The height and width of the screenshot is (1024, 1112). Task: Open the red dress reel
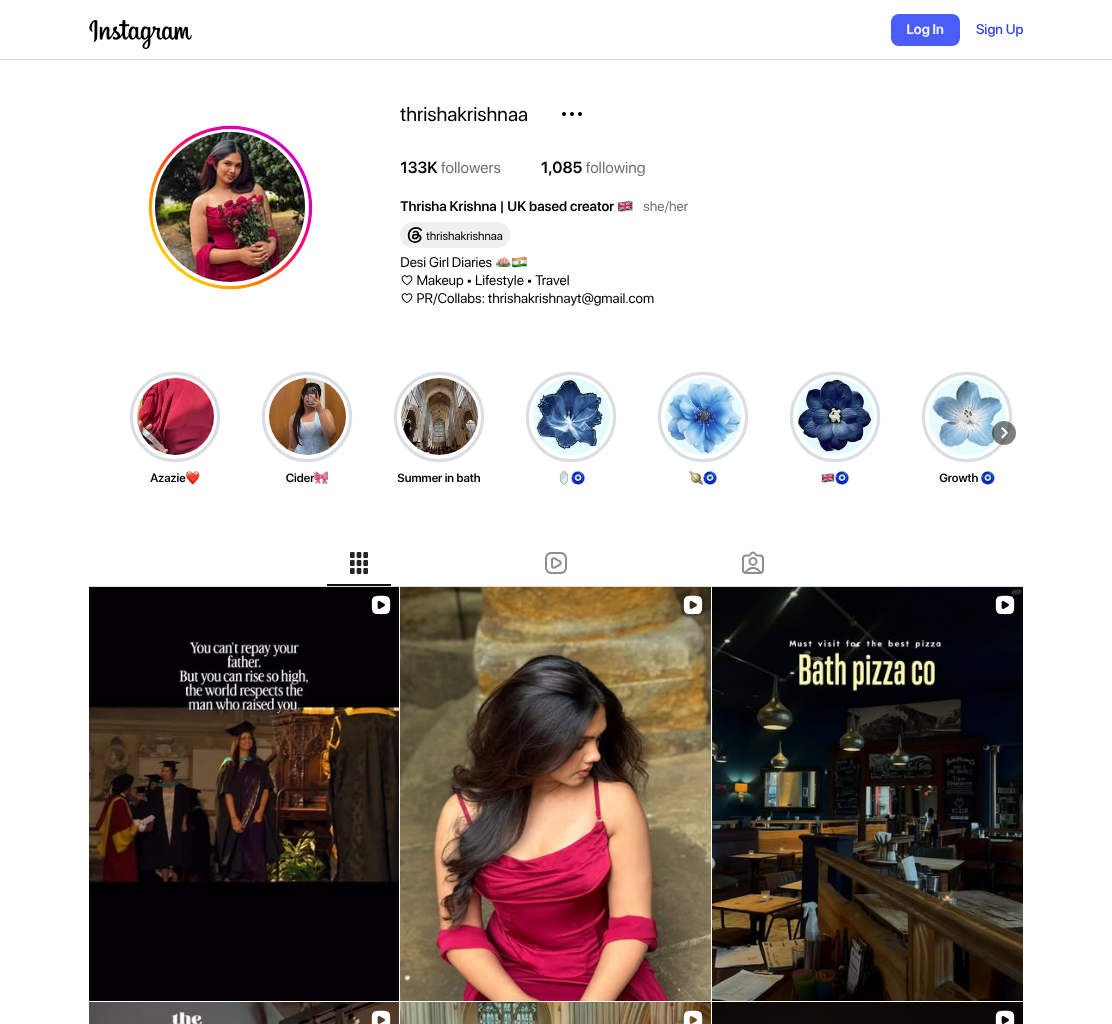555,794
